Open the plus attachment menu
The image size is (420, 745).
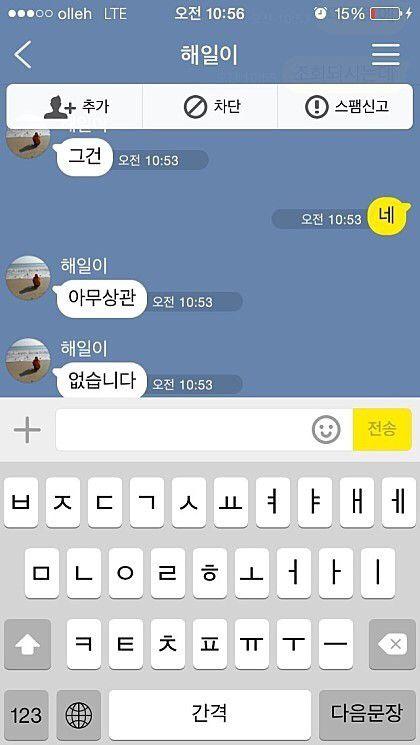27,430
